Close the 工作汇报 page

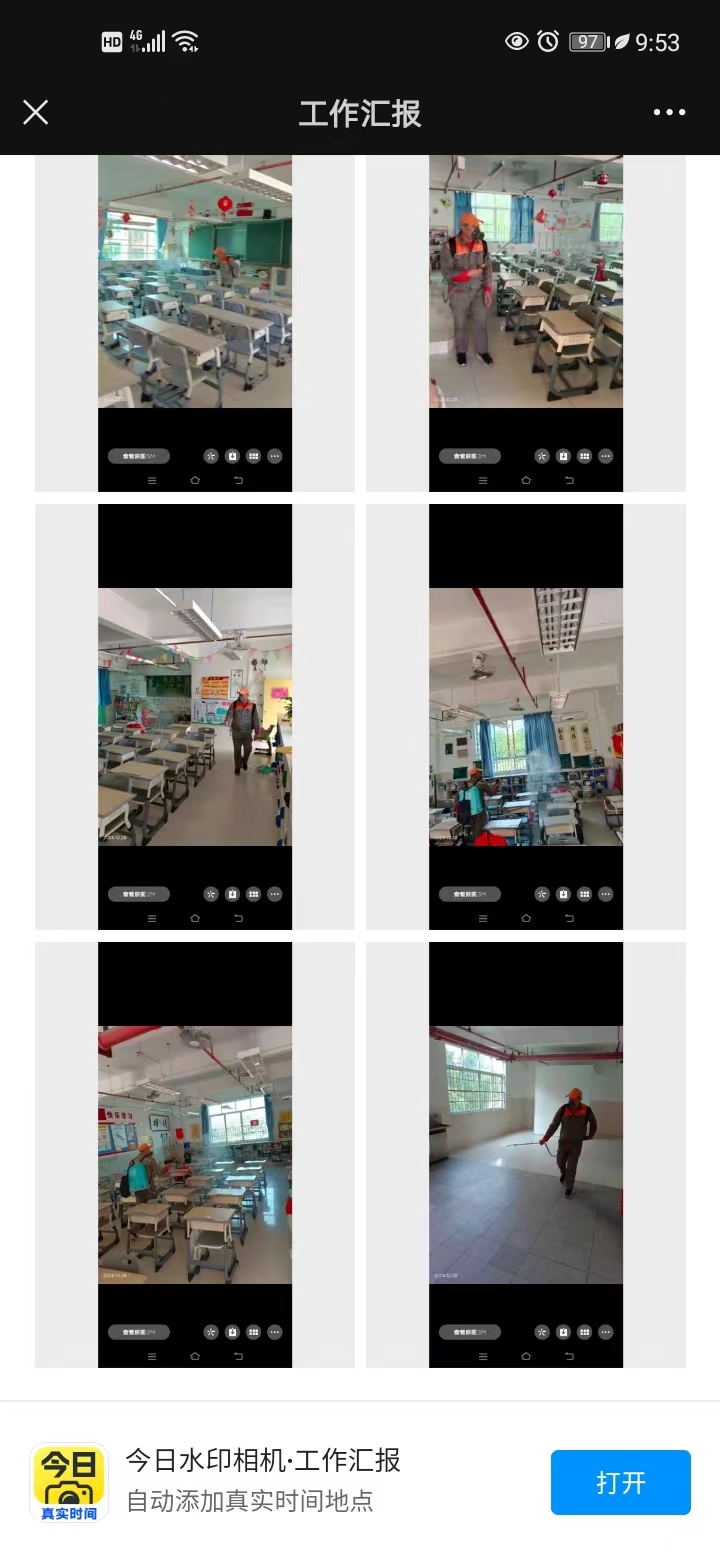coord(36,112)
